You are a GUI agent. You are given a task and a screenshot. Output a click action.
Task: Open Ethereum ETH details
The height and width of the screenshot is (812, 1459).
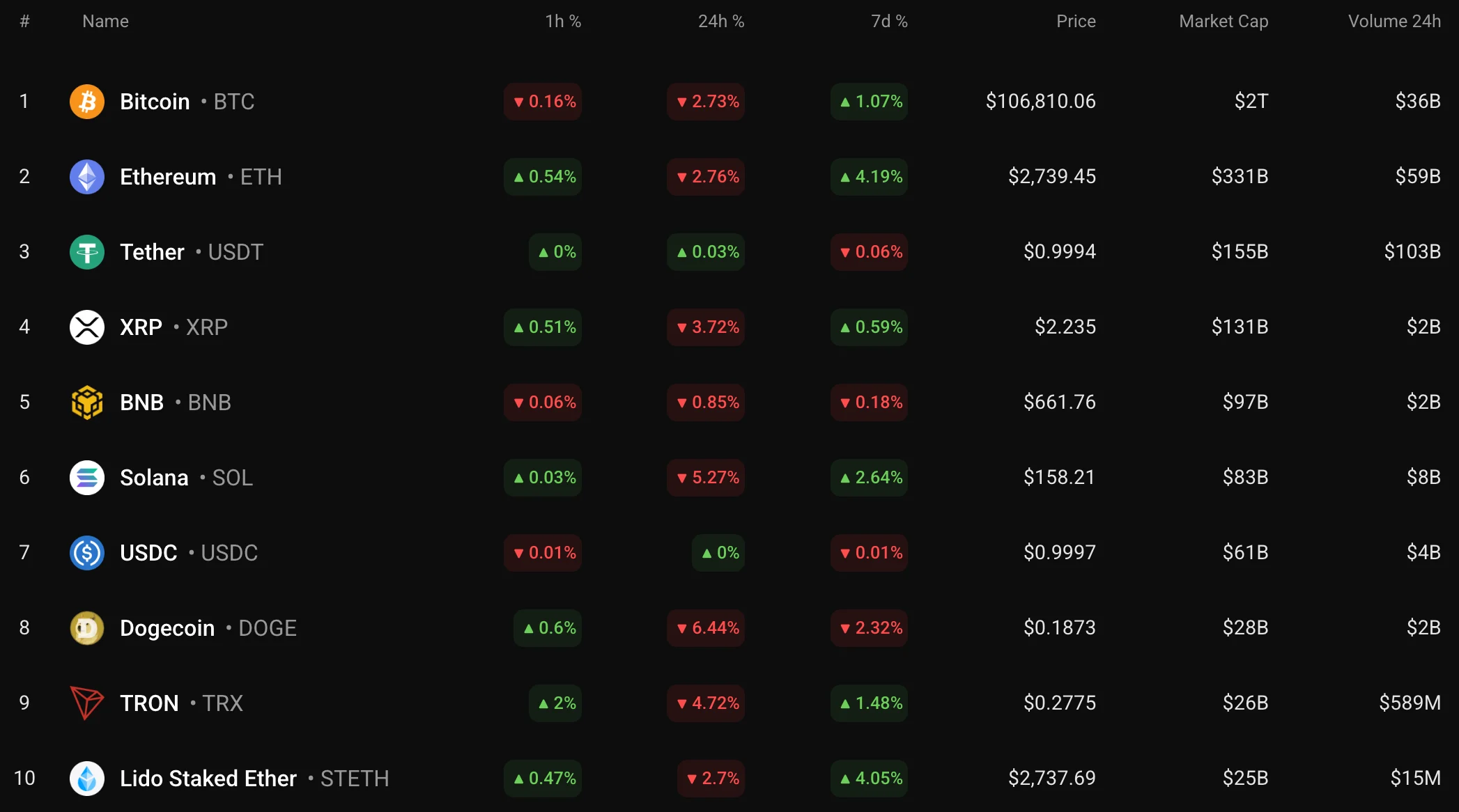[168, 177]
